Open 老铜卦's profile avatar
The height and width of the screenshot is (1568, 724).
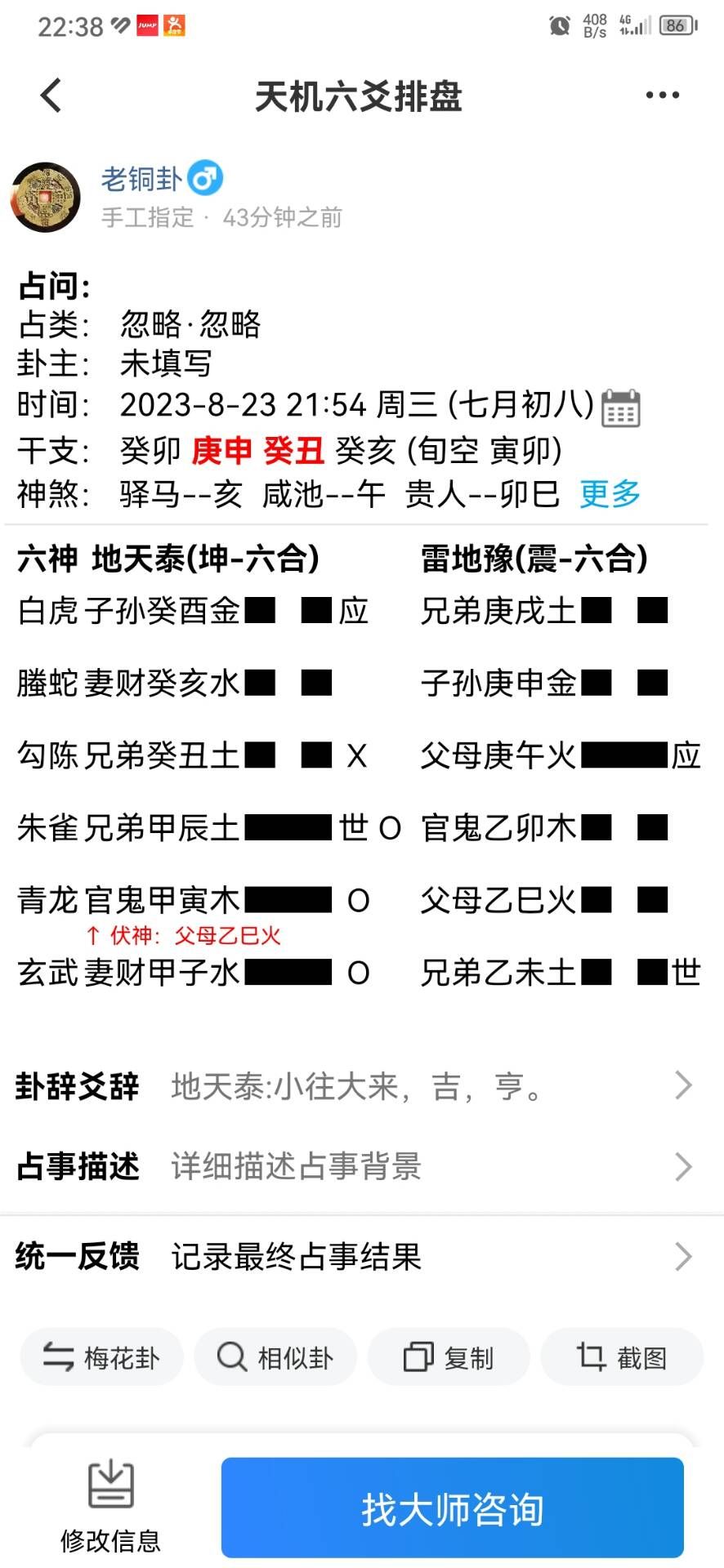[x=46, y=197]
